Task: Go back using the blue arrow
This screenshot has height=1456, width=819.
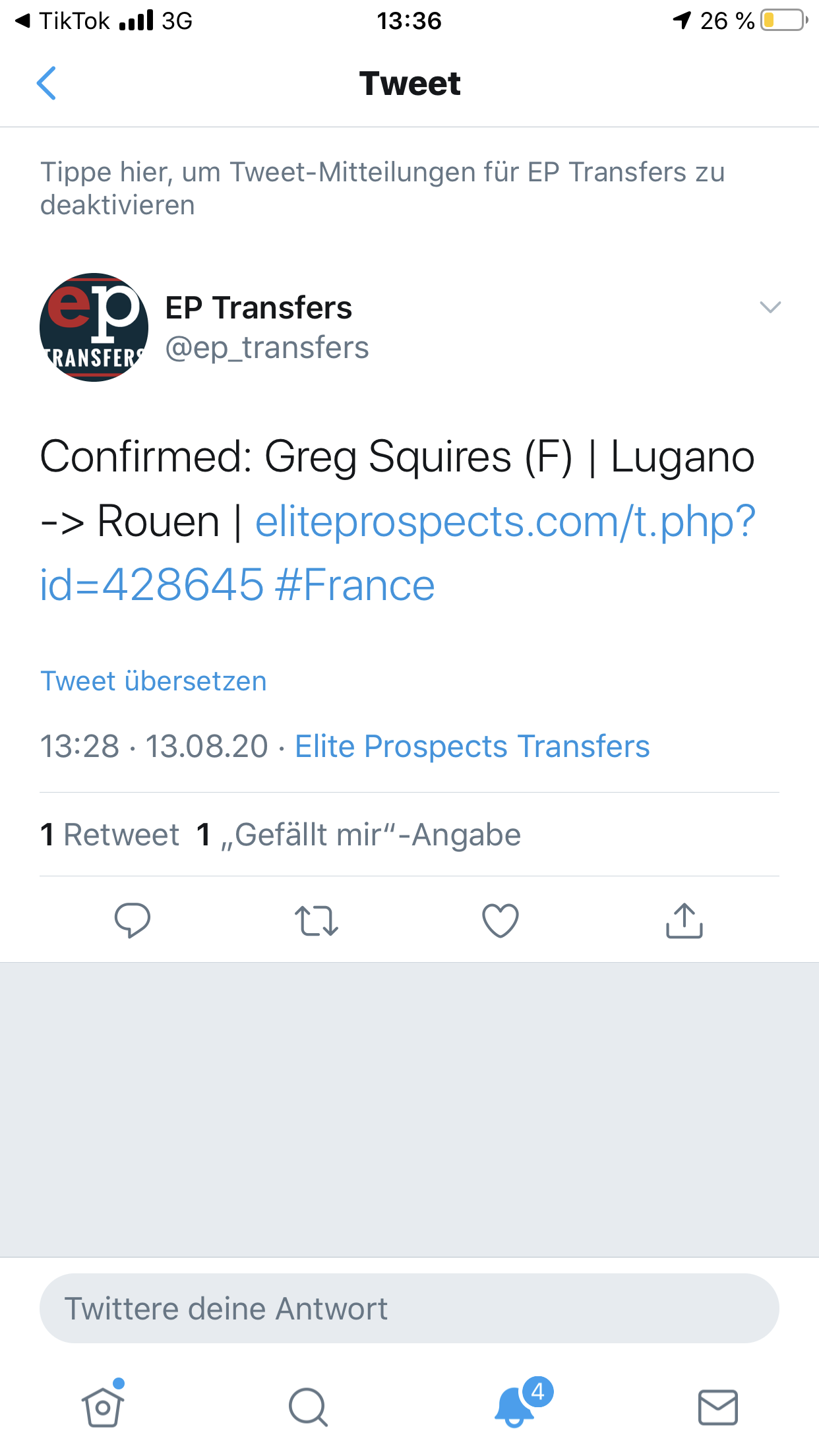Action: (x=46, y=84)
